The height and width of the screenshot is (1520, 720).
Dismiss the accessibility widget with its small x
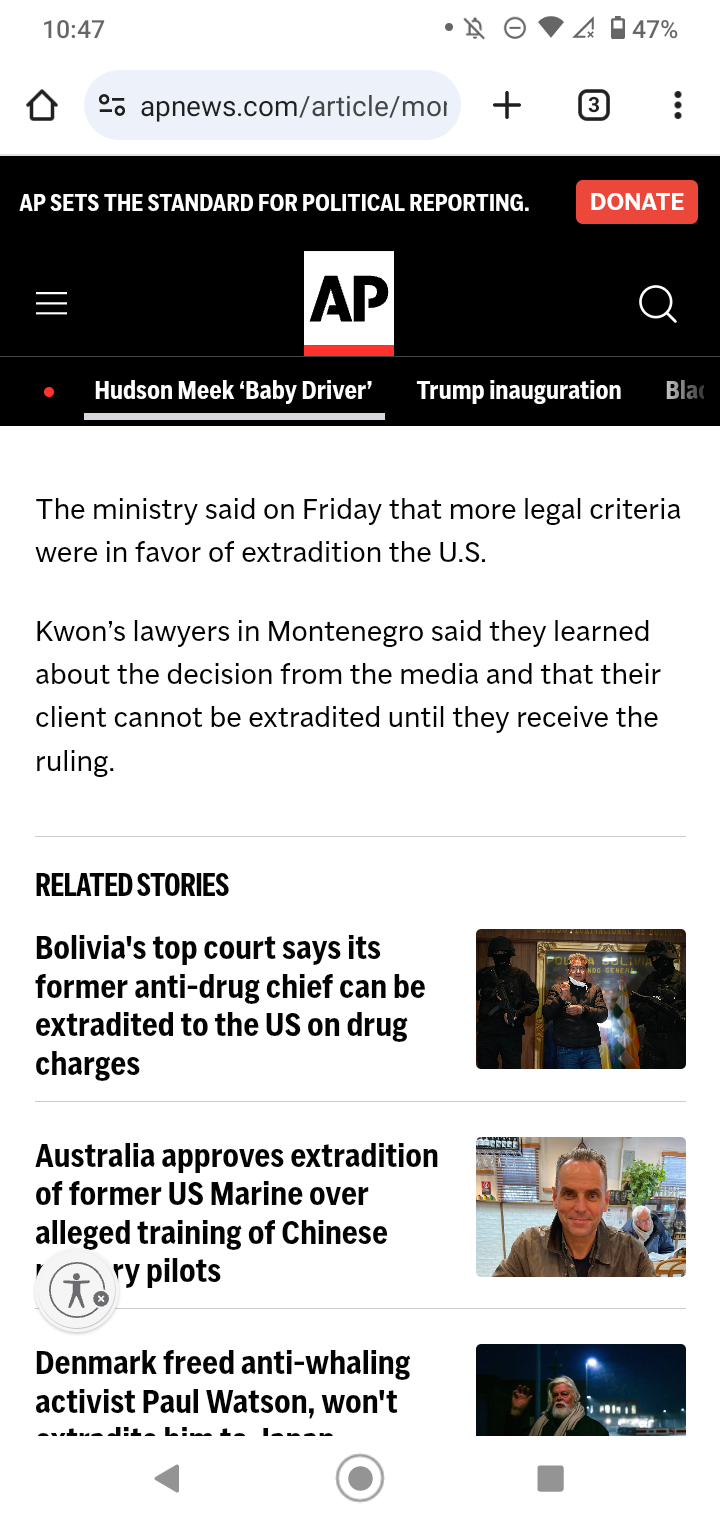101,1298
